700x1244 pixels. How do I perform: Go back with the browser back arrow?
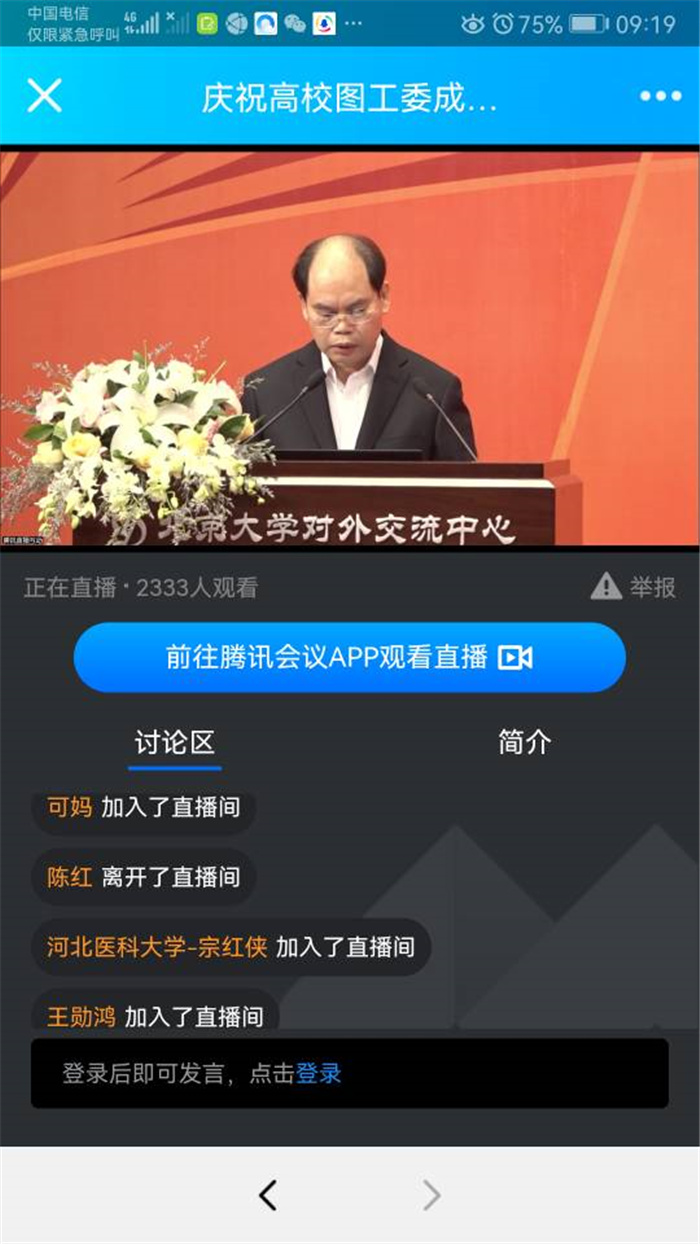267,1195
